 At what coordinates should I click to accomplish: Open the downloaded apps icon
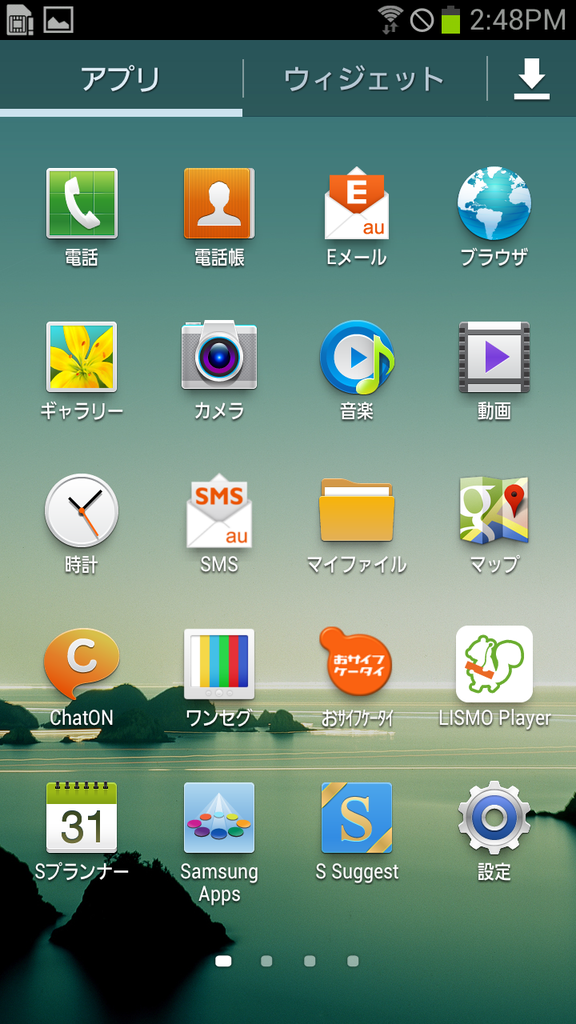[532, 79]
